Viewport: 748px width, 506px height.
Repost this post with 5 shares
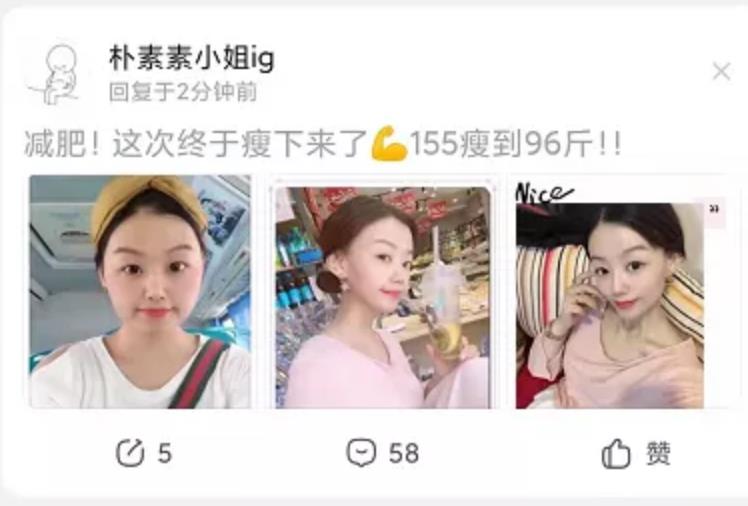pos(143,453)
